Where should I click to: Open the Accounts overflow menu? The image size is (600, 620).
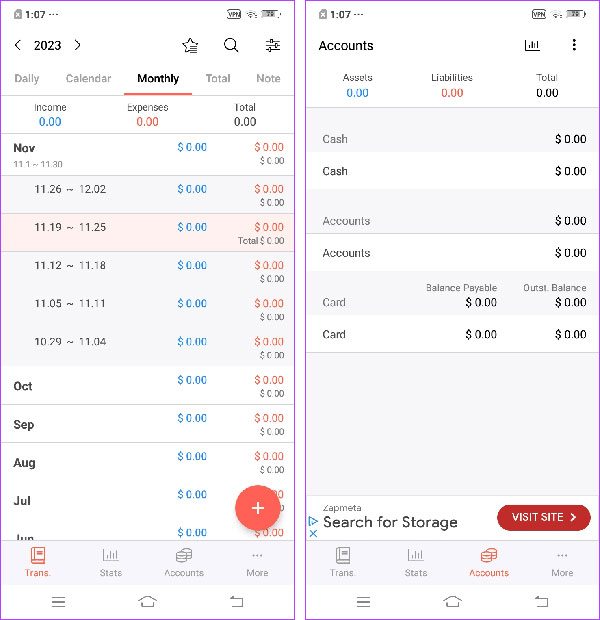coord(574,45)
